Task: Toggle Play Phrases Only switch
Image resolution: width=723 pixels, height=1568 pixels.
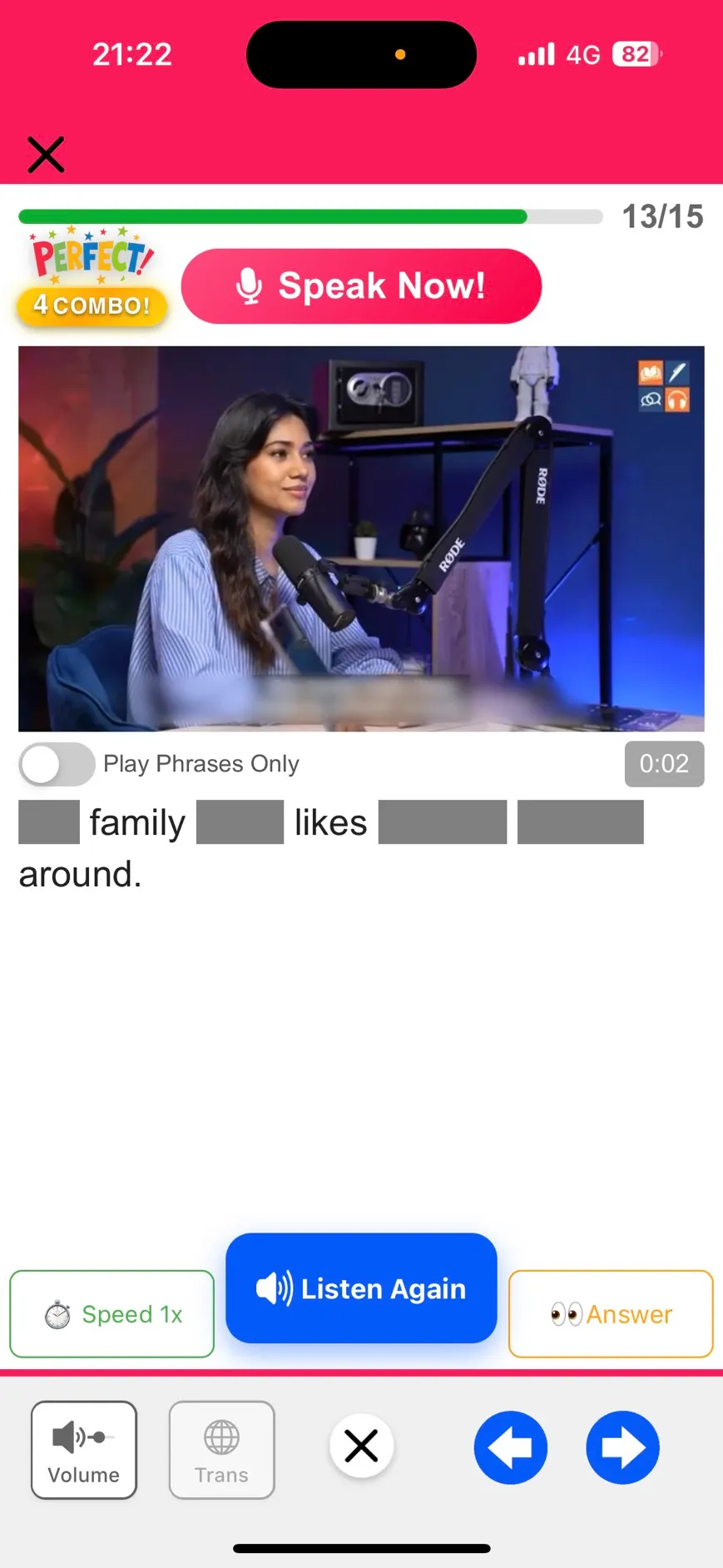Action: click(57, 764)
